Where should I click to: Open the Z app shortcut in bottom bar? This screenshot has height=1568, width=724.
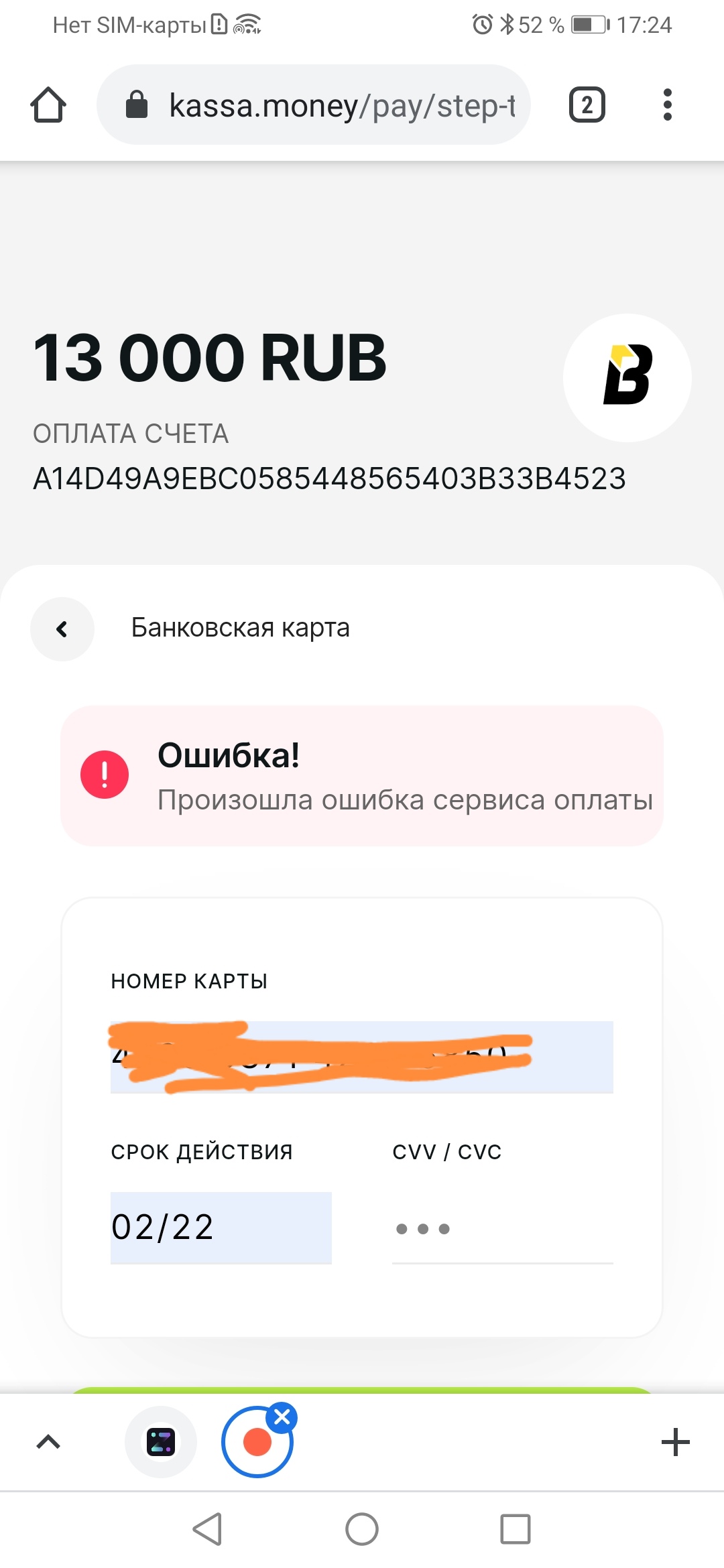point(161,1441)
